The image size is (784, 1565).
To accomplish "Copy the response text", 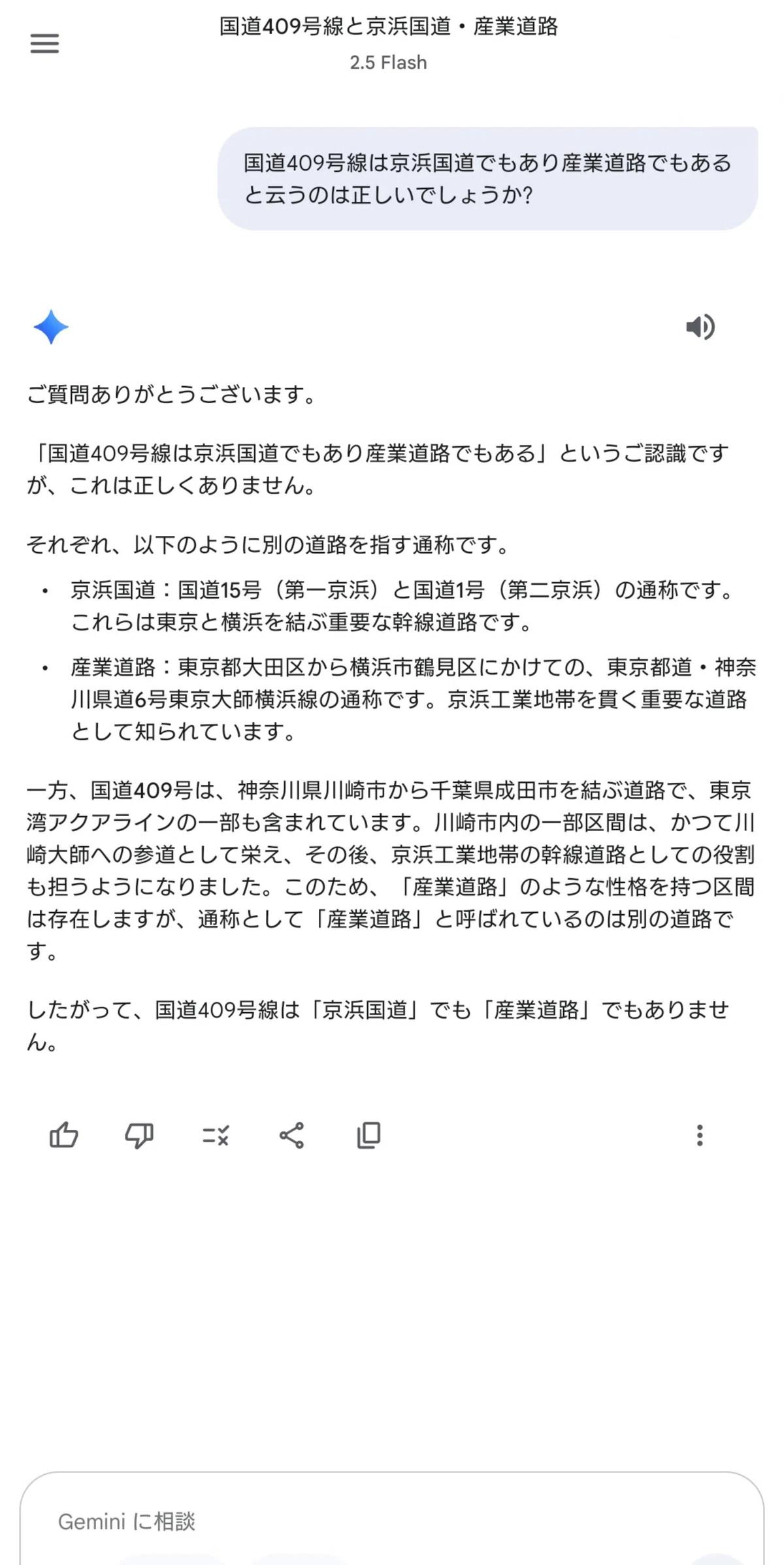I will tap(368, 1135).
